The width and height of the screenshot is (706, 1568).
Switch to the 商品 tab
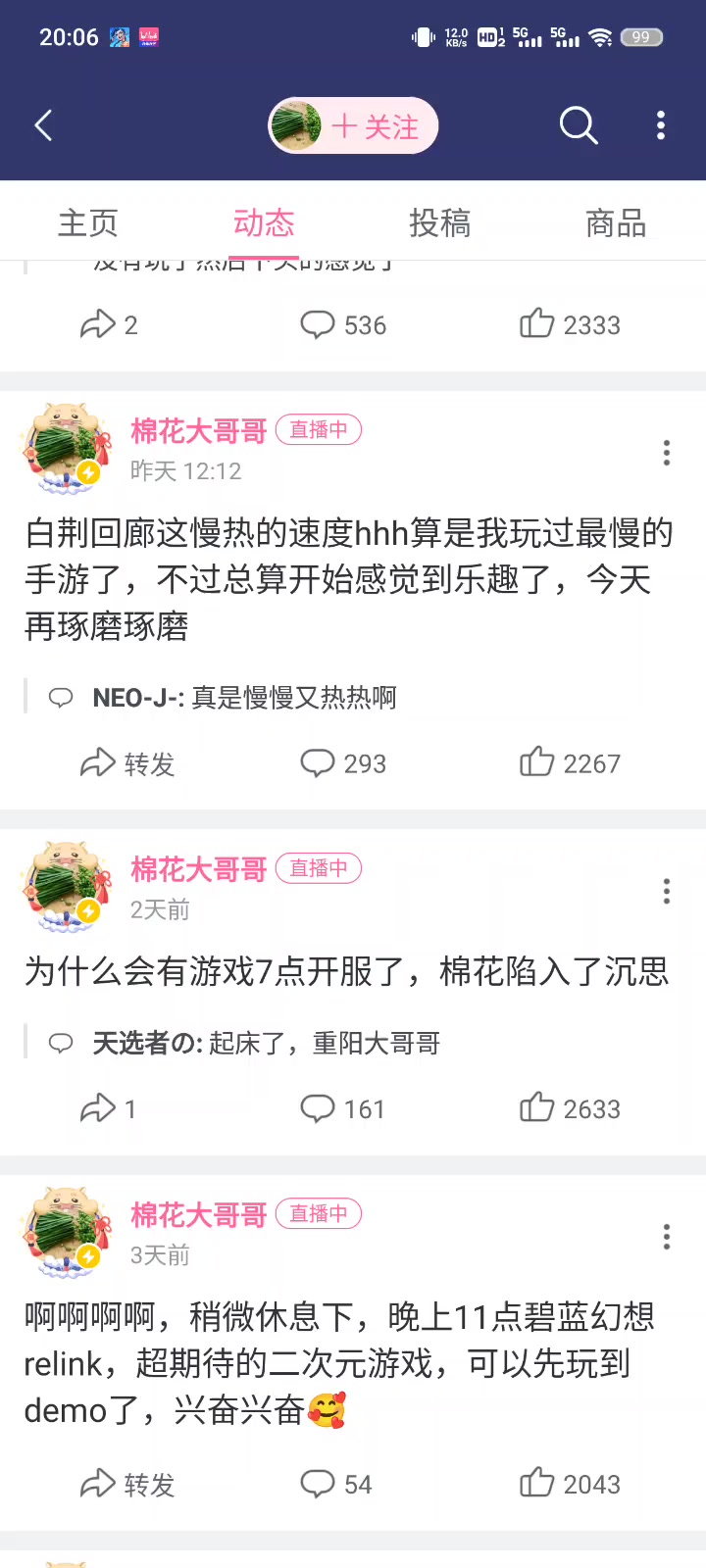coord(616,223)
